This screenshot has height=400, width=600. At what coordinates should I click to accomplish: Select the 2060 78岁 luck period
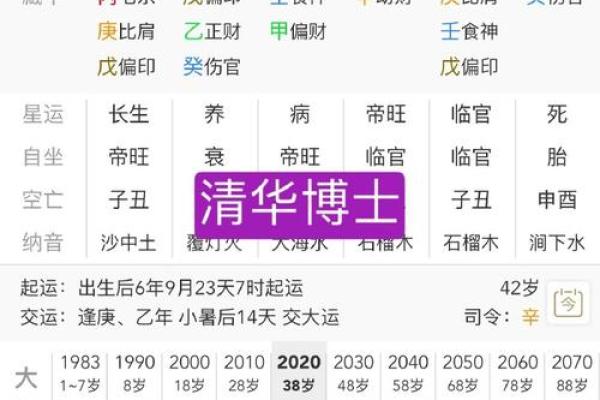coord(516,373)
